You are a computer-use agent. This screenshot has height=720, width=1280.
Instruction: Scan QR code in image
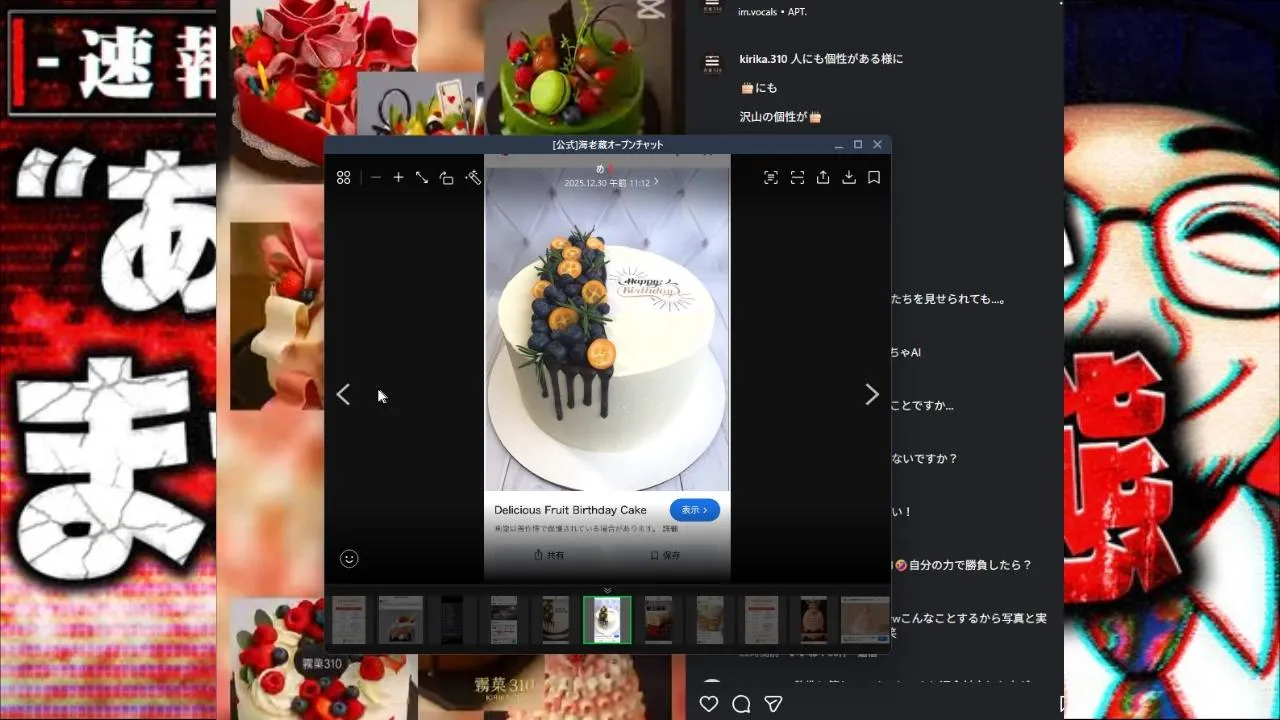click(x=797, y=178)
